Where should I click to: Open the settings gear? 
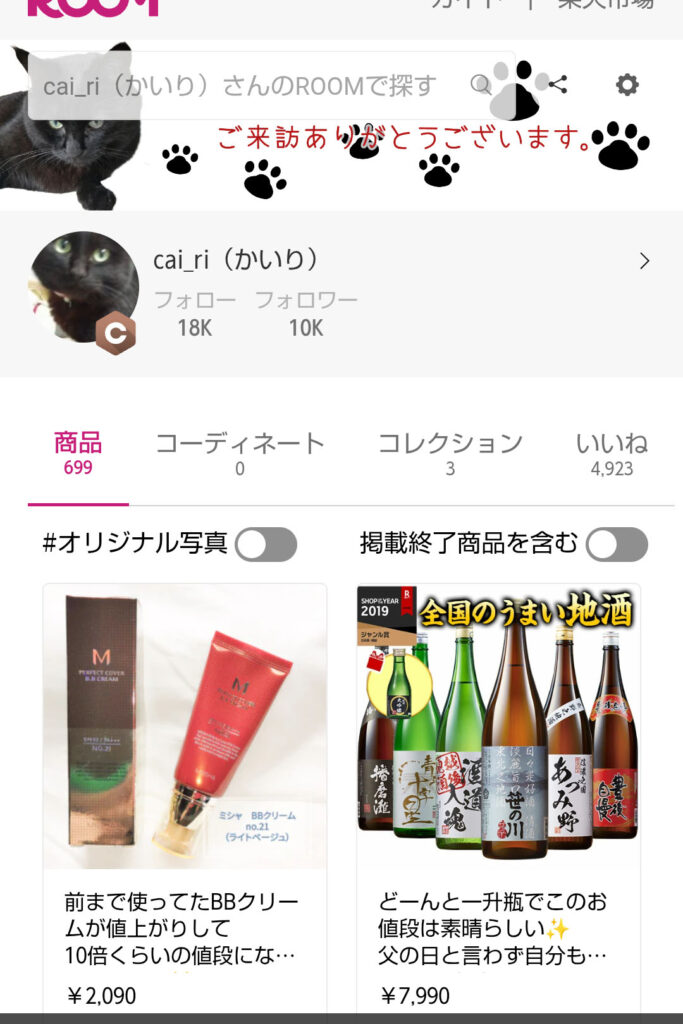click(627, 85)
